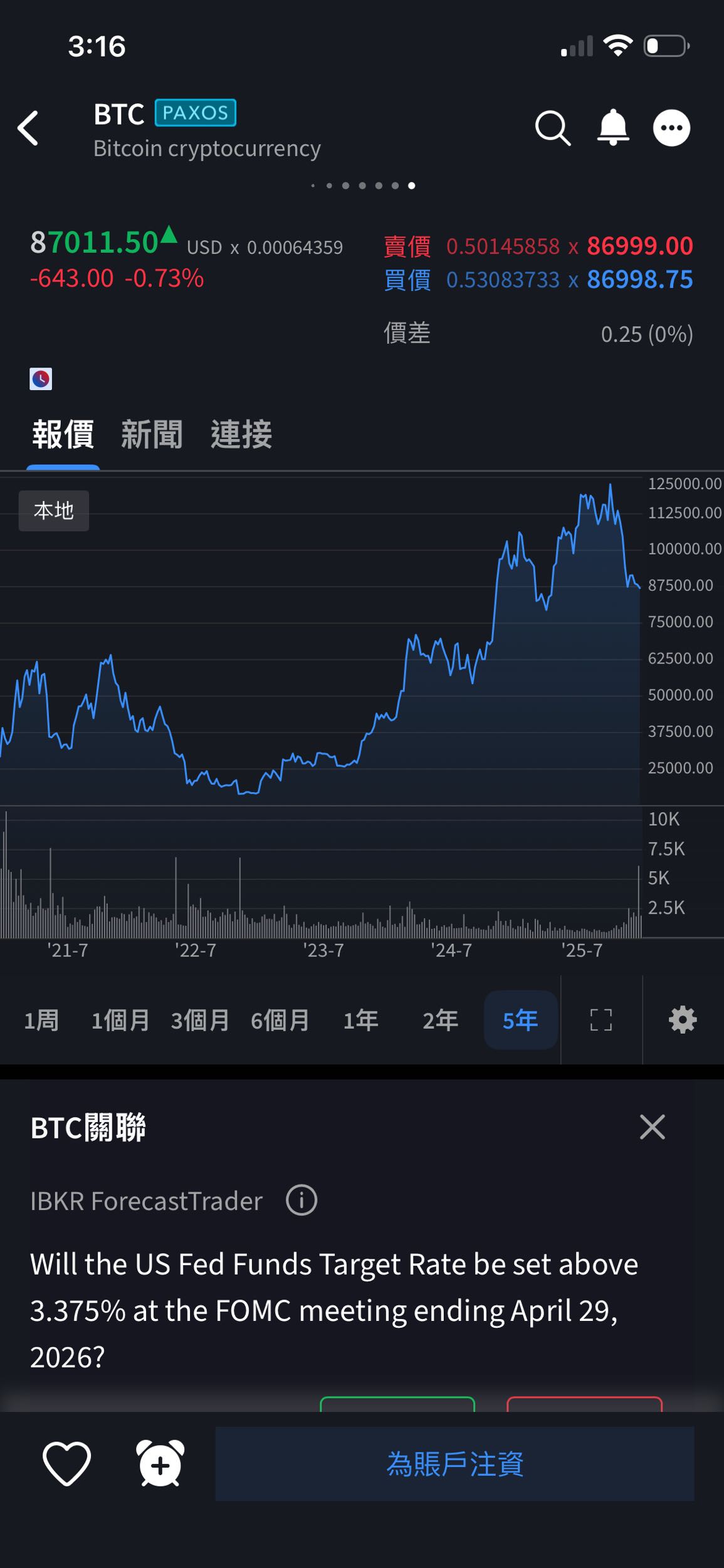This screenshot has width=724, height=1568.
Task: Tap the IBKR ForecastTrader info icon
Action: point(302,1199)
